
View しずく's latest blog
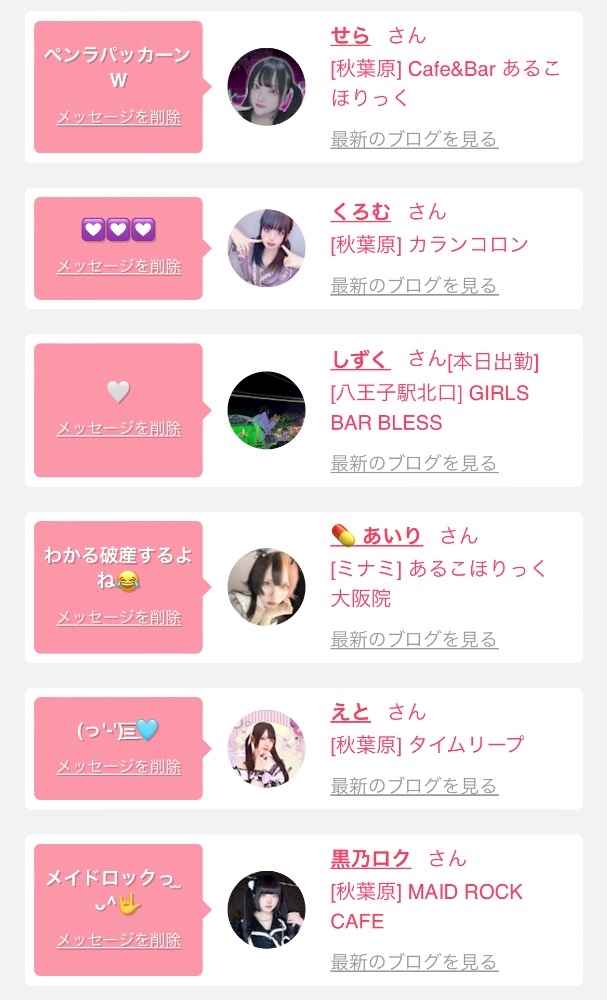tap(414, 463)
